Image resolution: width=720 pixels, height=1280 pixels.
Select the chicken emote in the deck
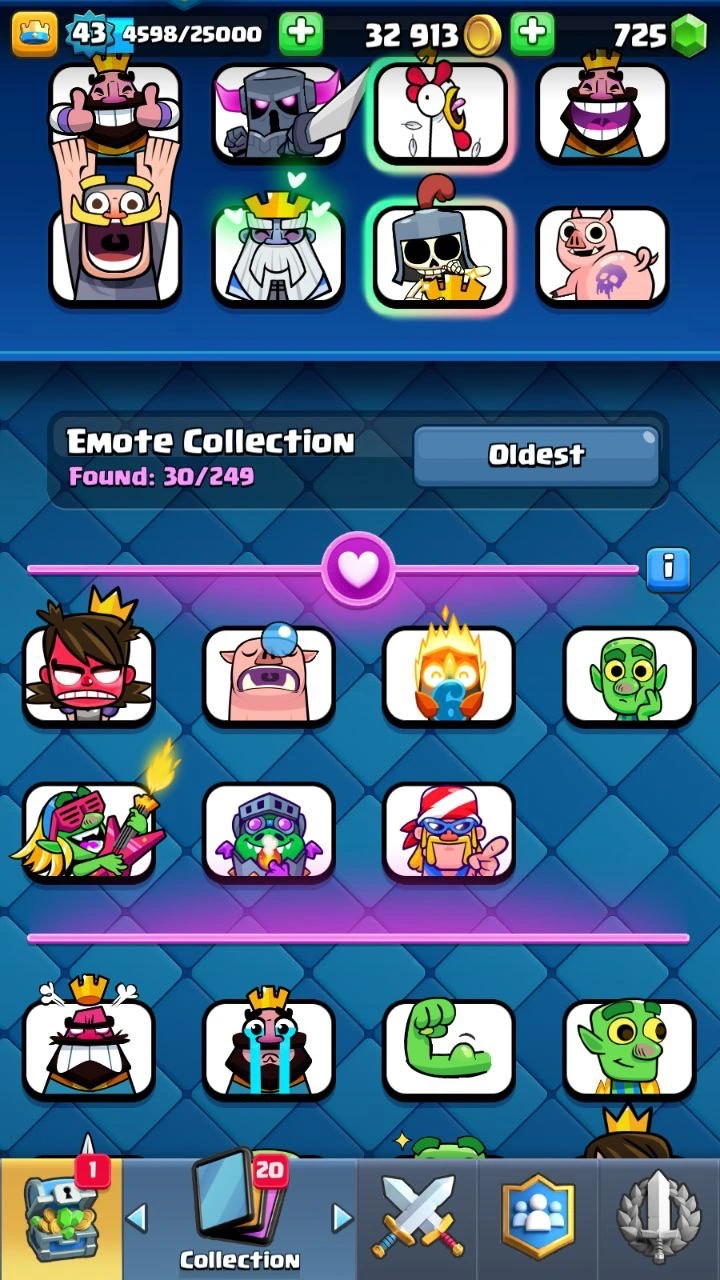tap(440, 112)
